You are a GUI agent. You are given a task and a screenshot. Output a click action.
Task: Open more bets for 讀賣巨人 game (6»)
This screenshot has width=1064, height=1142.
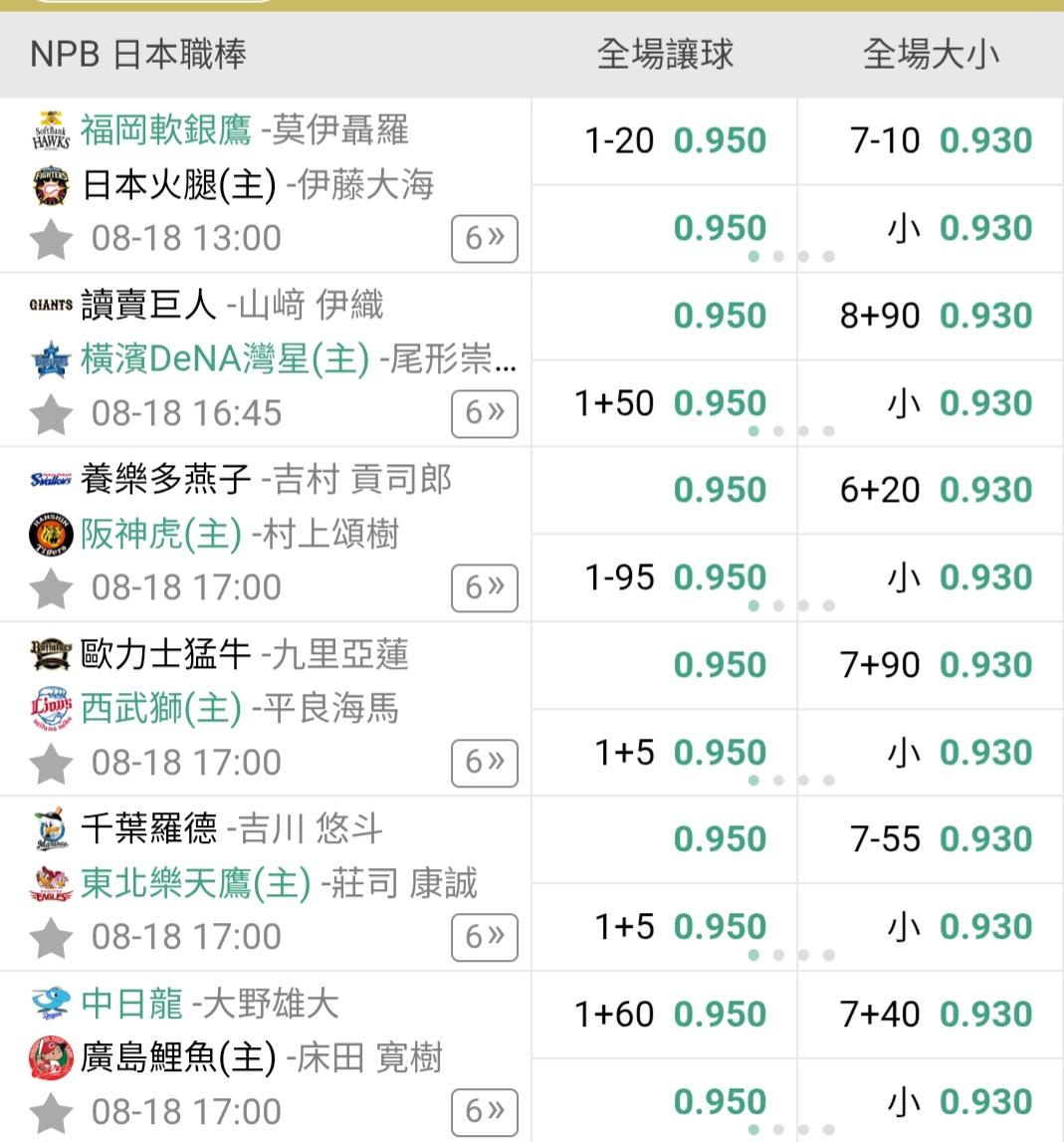pos(485,413)
